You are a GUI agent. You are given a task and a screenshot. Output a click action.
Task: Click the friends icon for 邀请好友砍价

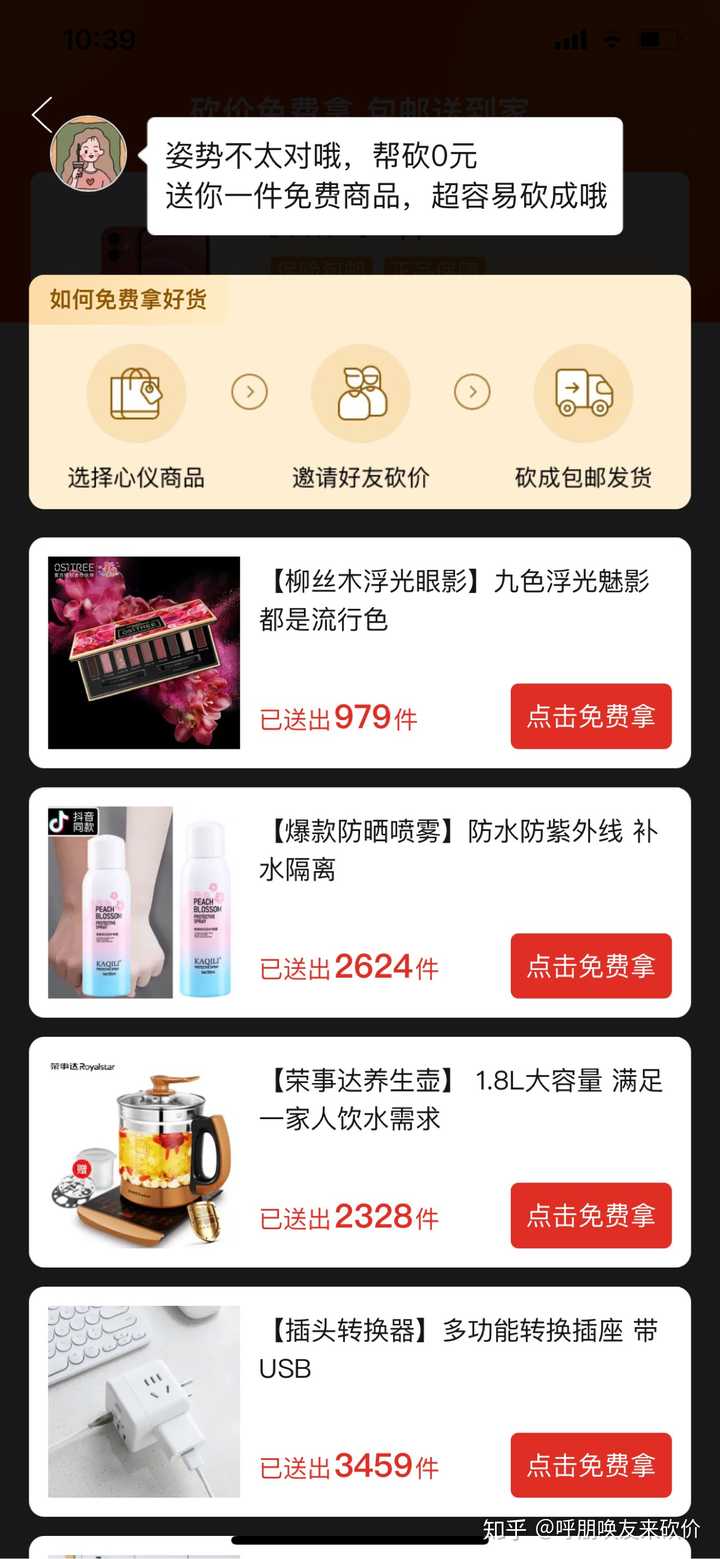tap(361, 392)
